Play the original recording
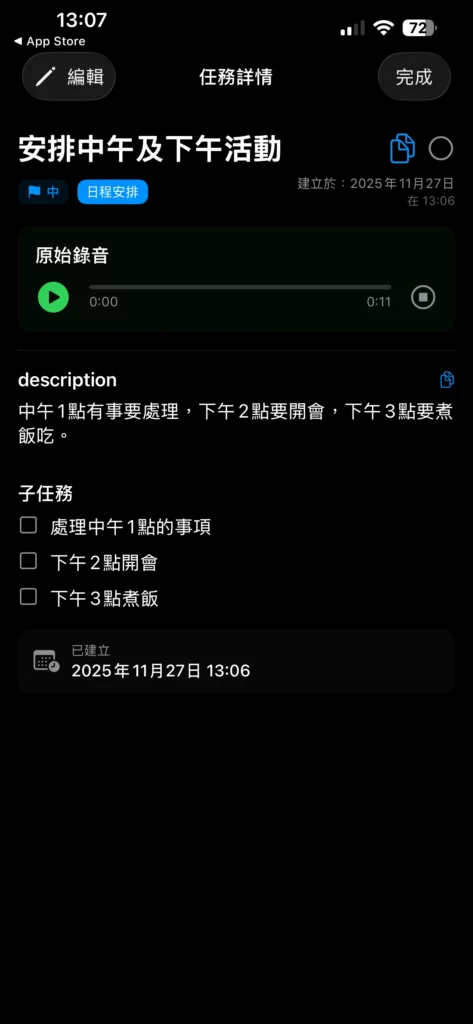 54,298
